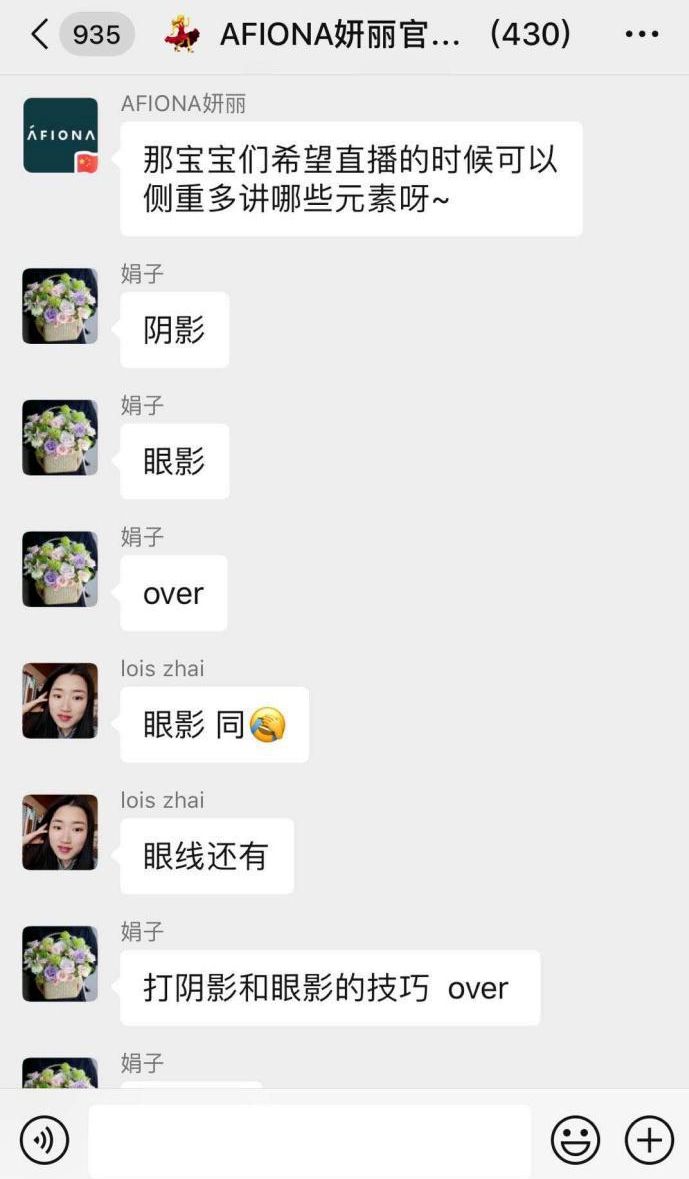
Task: Open the plus attachments menu
Action: pyautogui.click(x=649, y=1140)
